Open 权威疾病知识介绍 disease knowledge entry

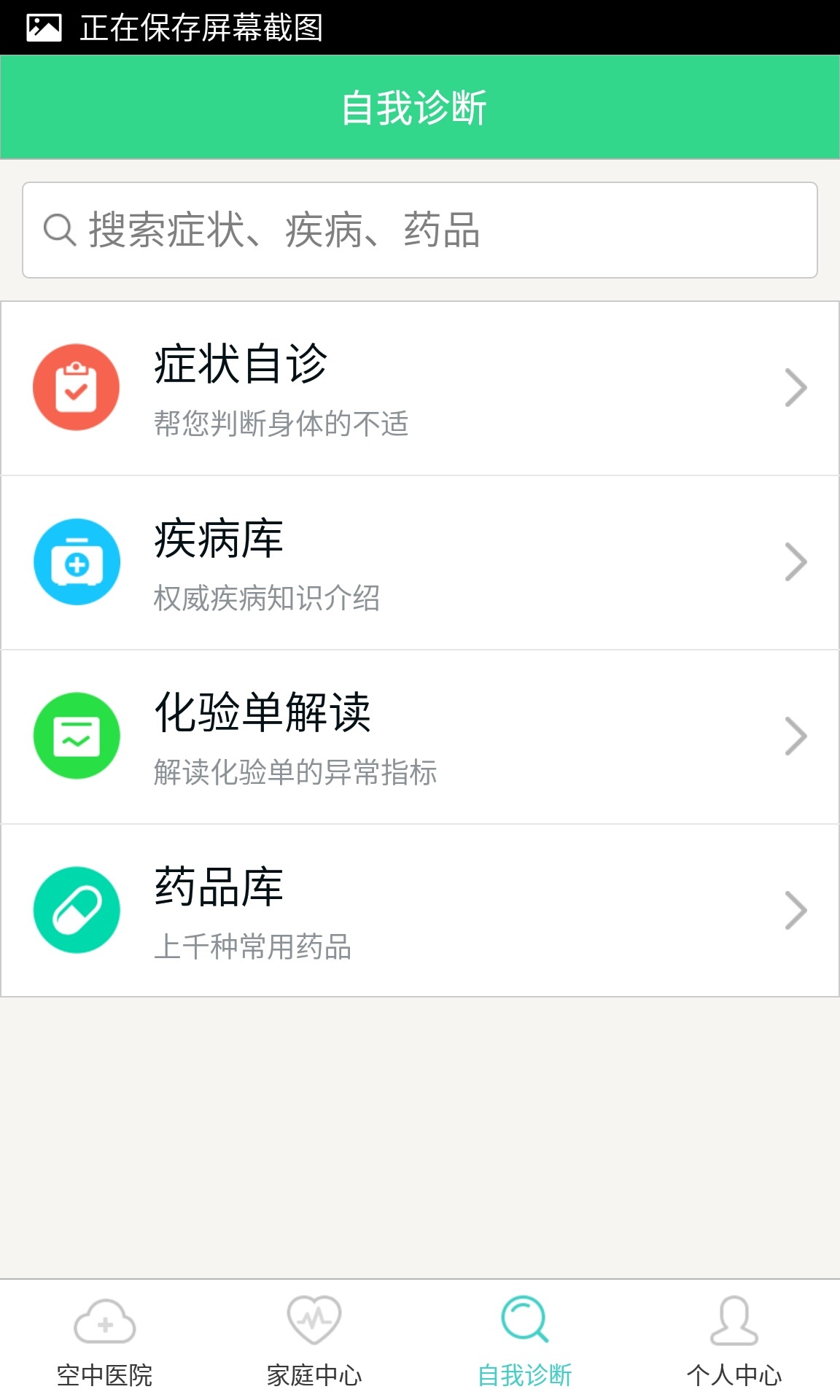(x=268, y=598)
